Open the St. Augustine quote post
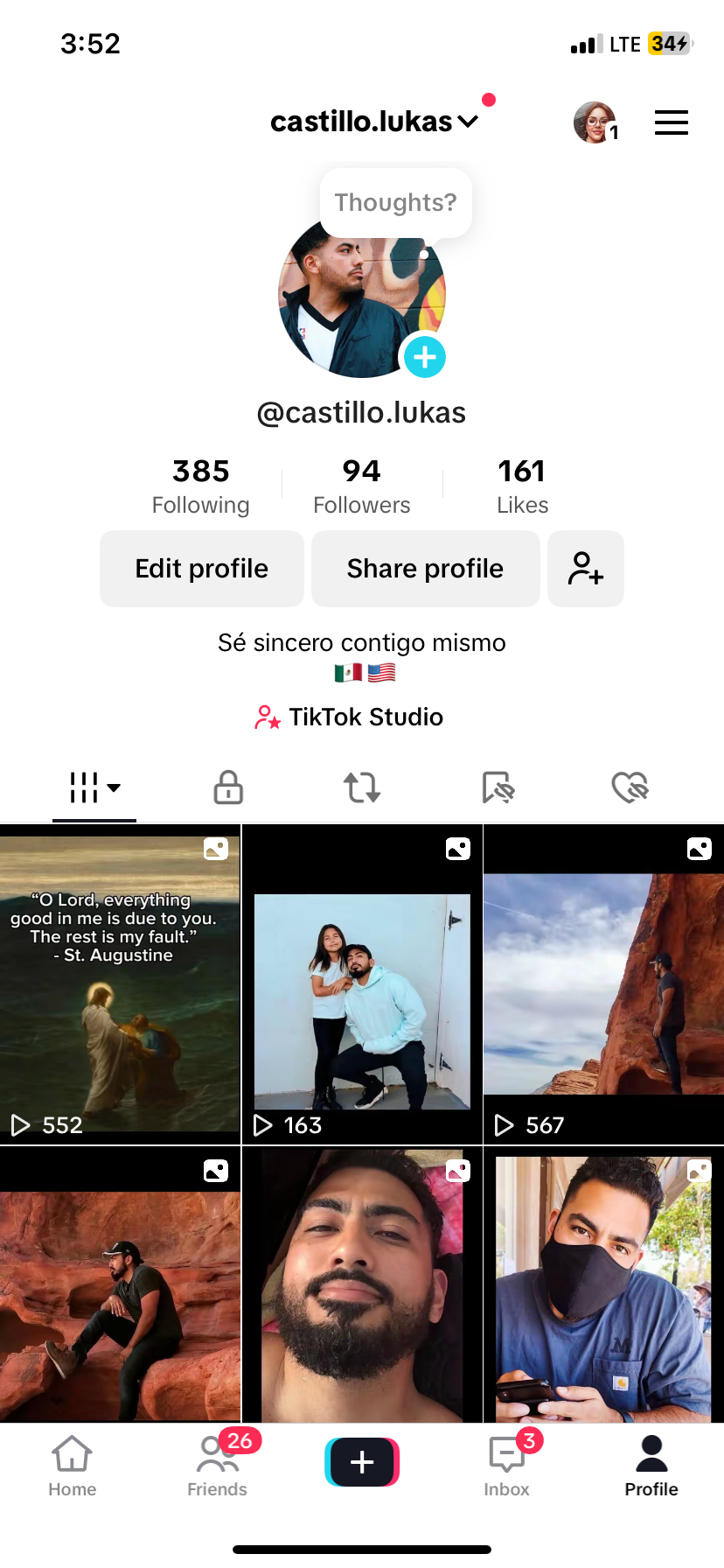Screen dimensions: 724x1568 tap(120, 984)
